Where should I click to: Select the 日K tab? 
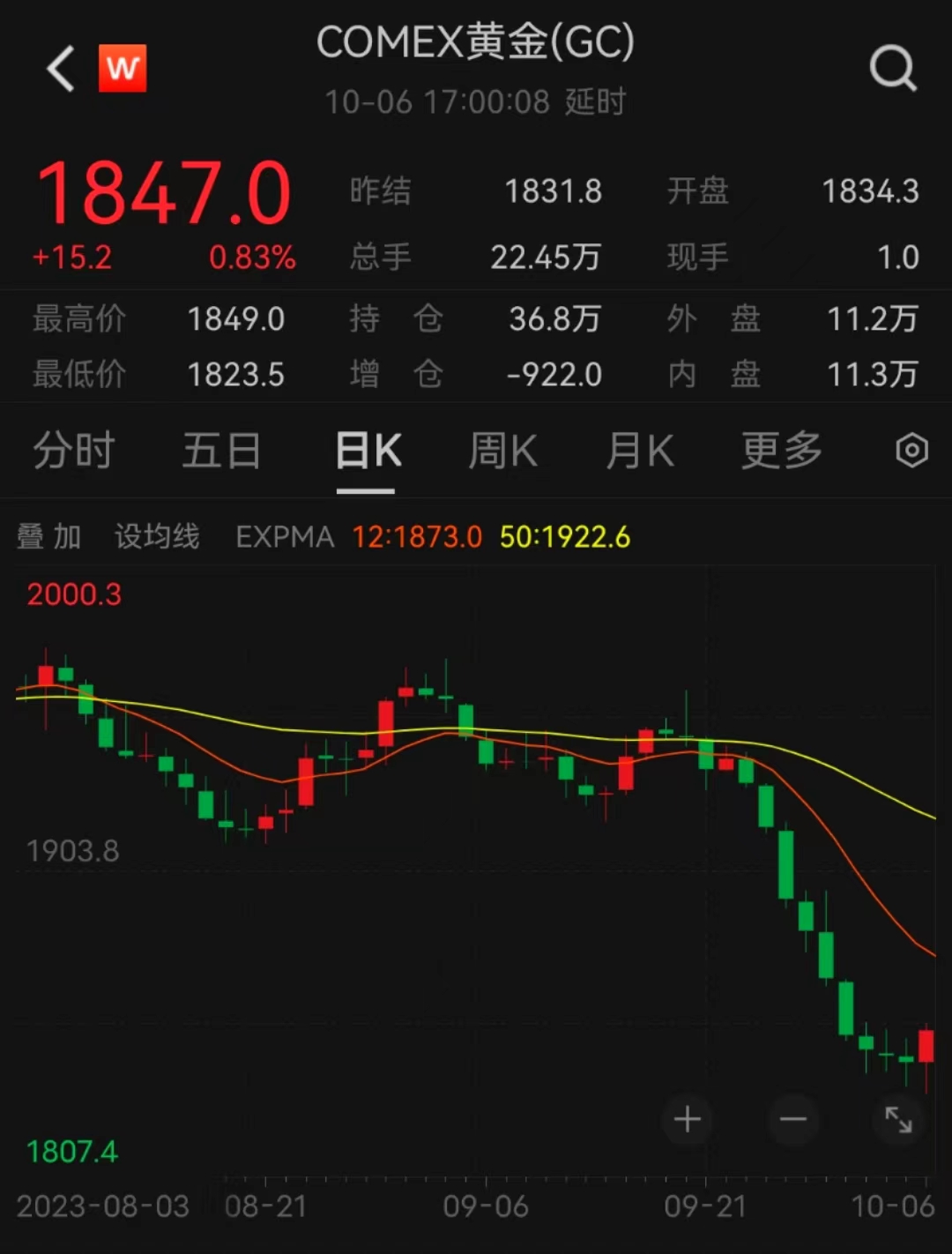point(368,451)
